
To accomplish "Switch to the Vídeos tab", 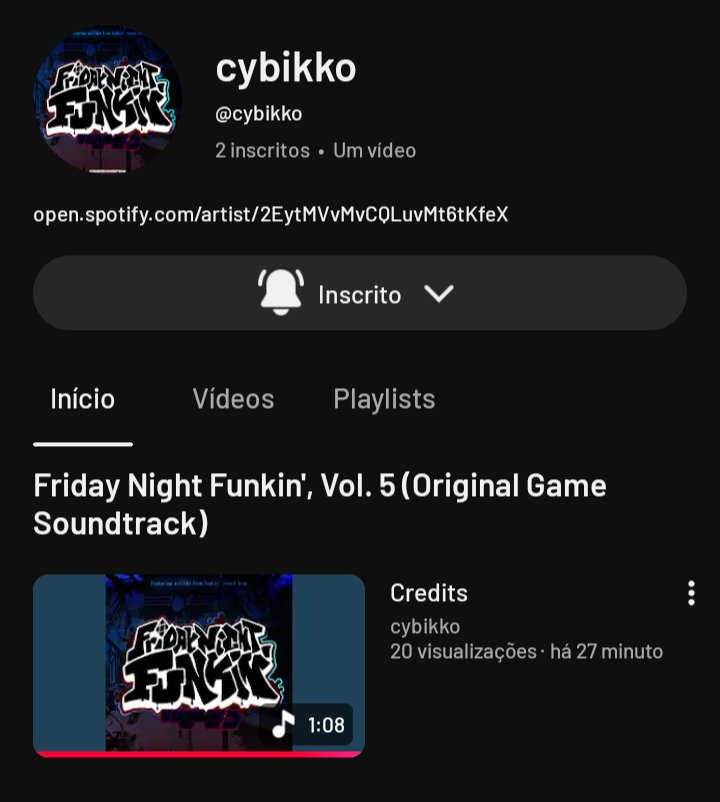I will pyautogui.click(x=233, y=398).
